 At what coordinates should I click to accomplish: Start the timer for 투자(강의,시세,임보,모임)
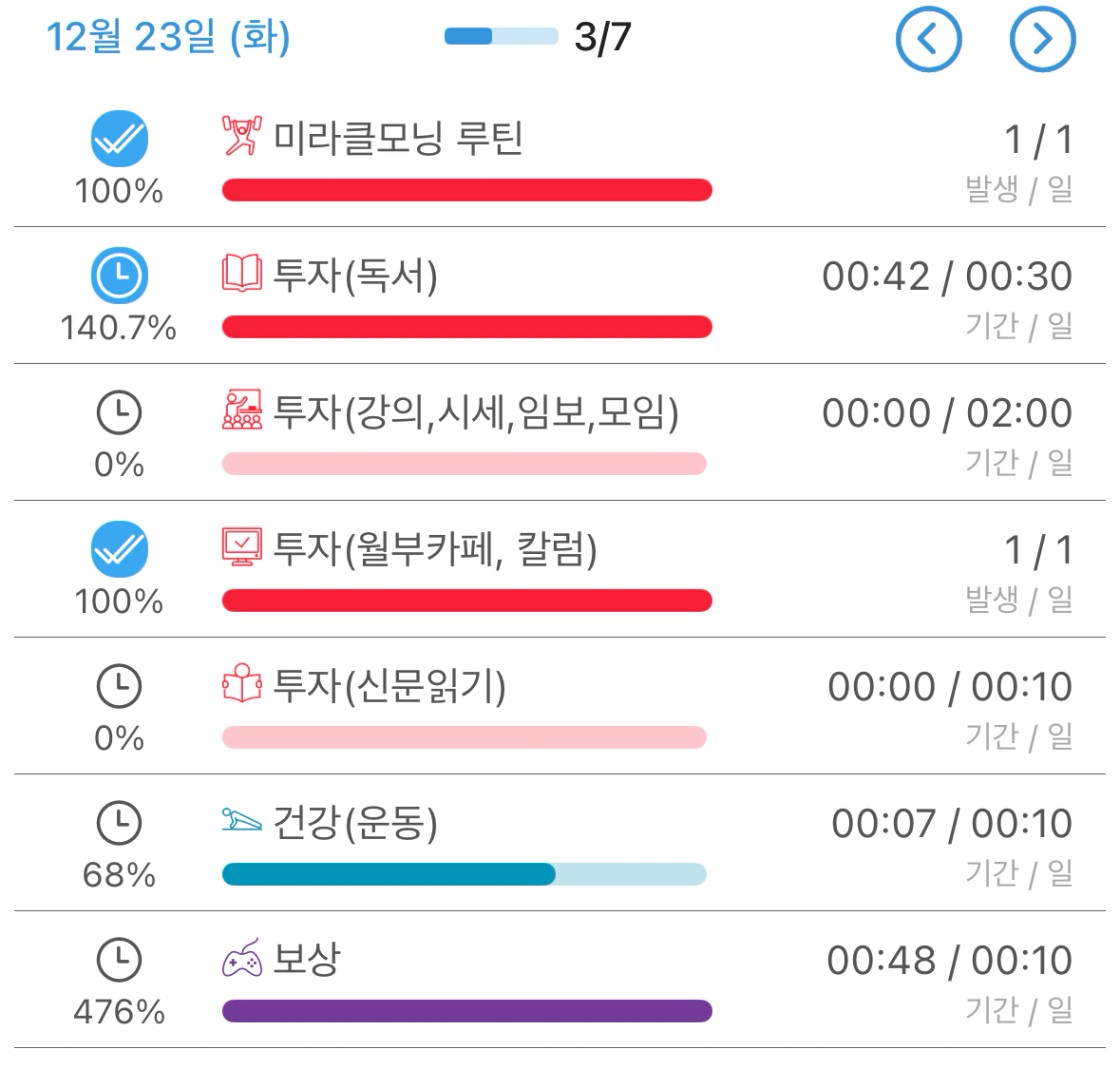pos(119,412)
